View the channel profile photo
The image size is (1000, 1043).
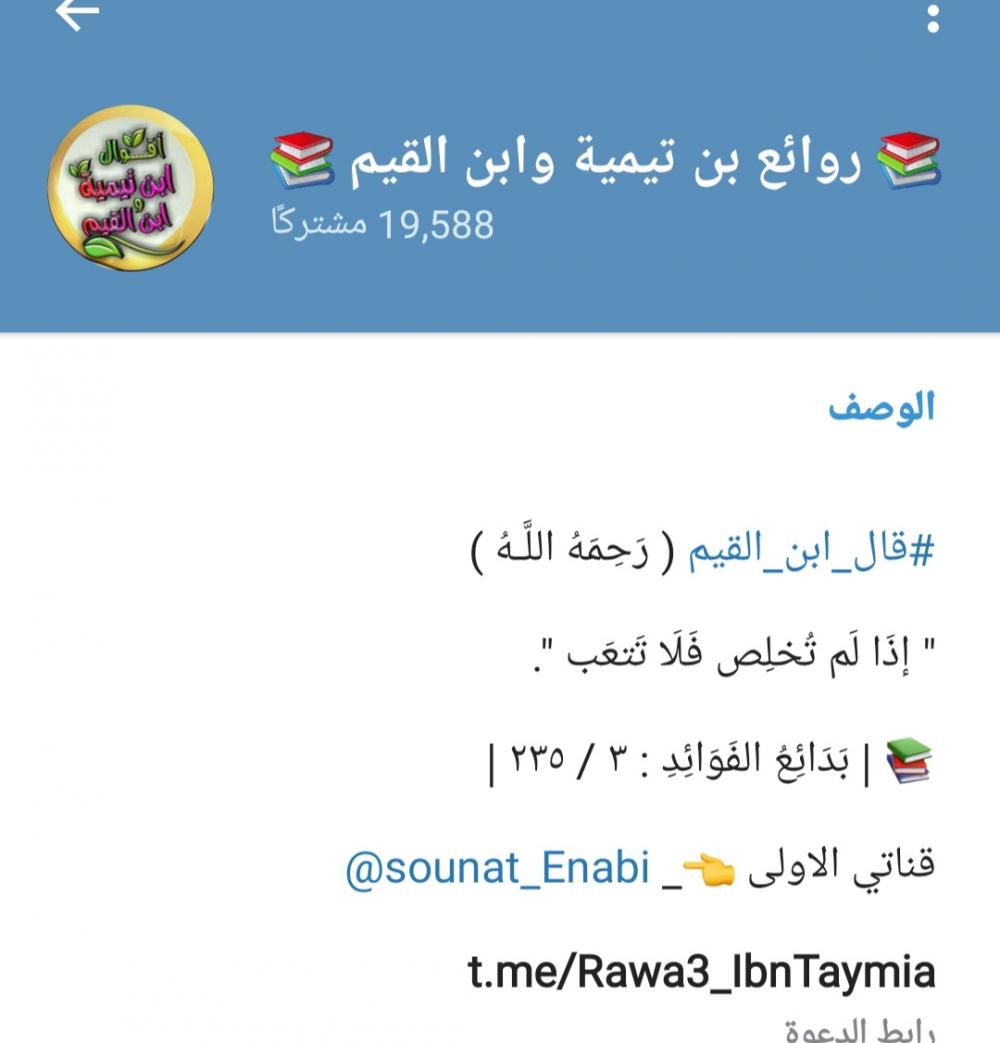130,188
